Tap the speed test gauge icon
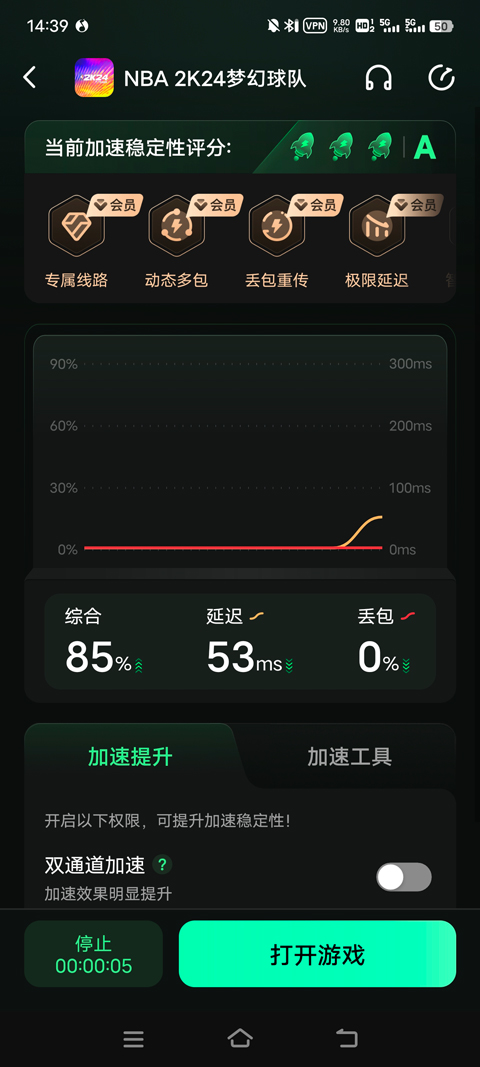 441,78
